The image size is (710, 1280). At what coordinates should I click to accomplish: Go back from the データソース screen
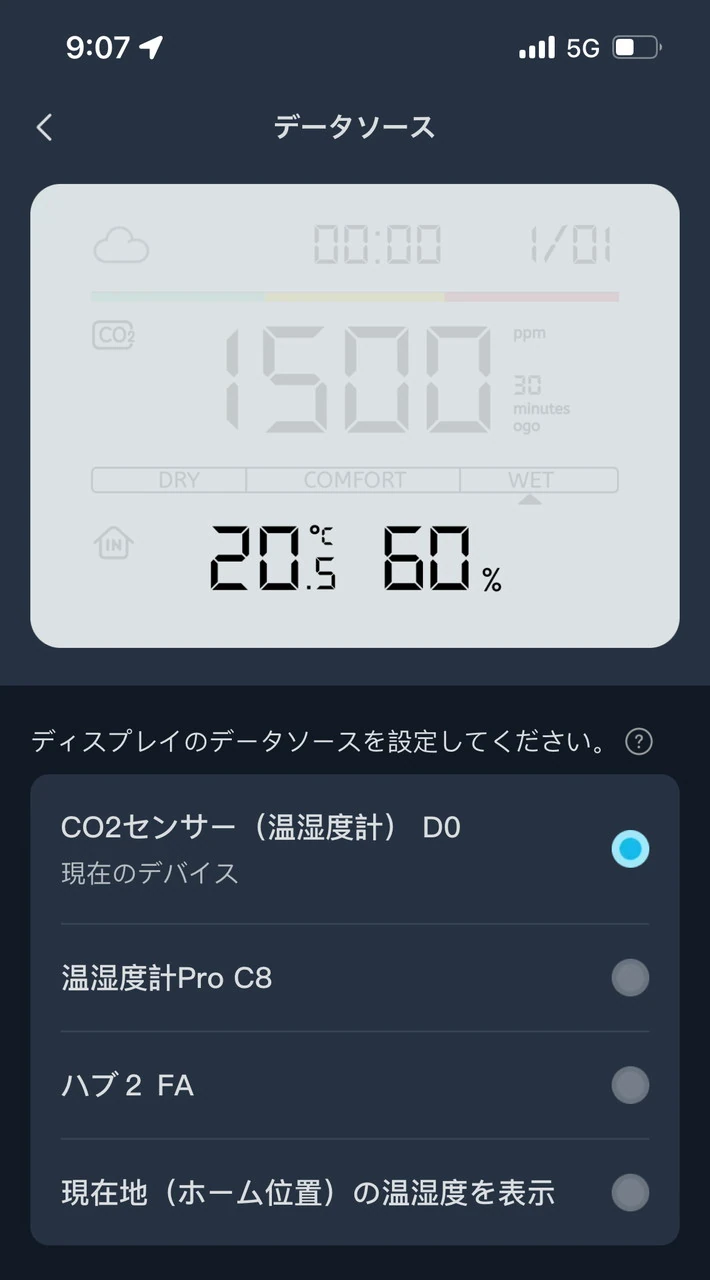click(x=44, y=127)
